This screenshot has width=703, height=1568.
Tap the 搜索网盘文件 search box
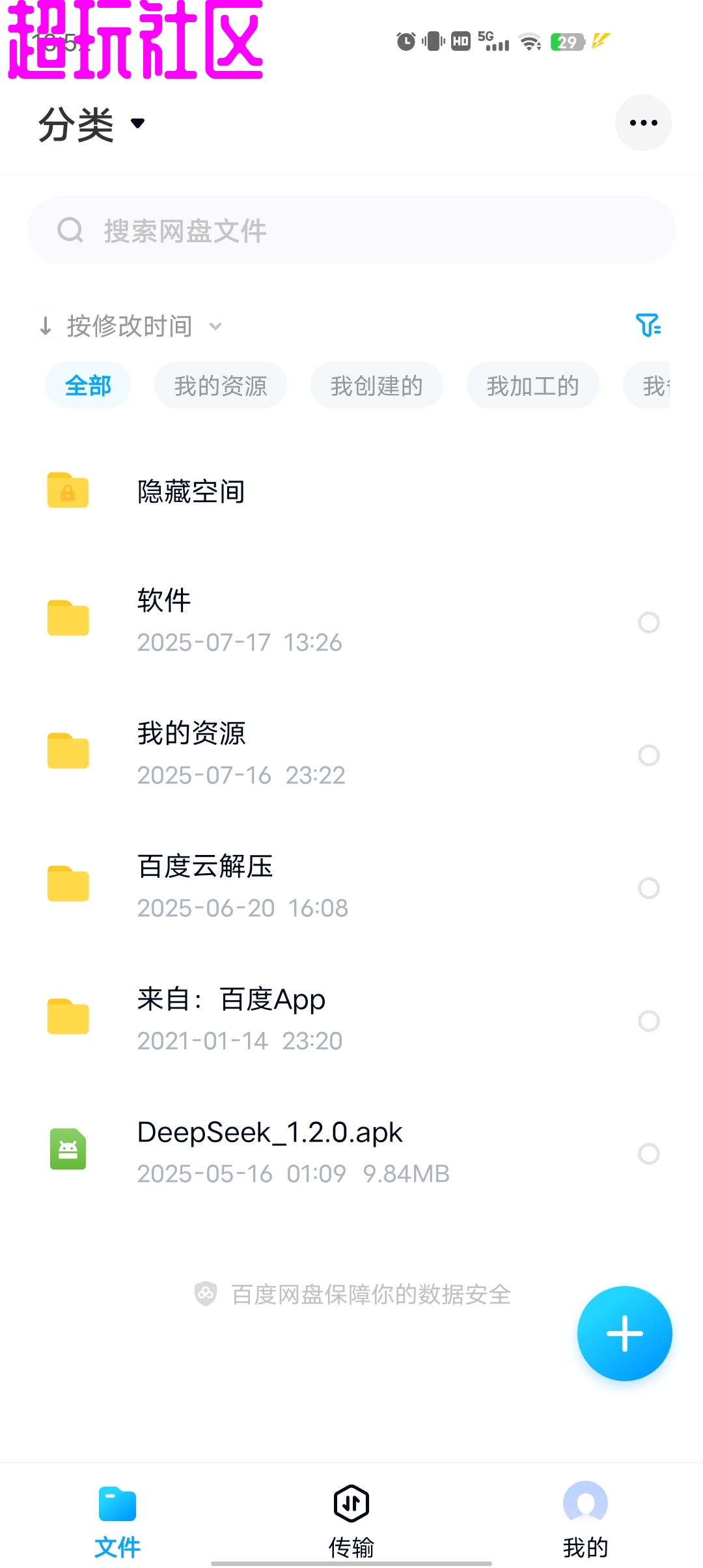(351, 231)
